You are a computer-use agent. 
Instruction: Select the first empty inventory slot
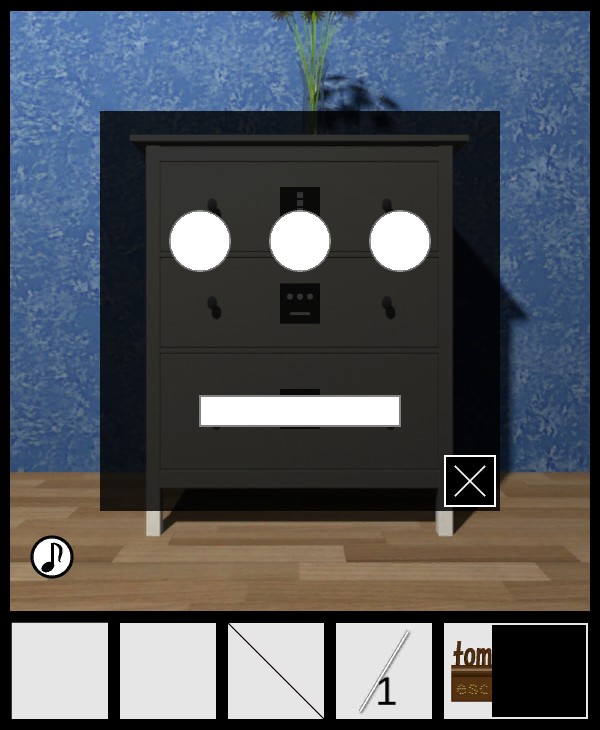tap(60, 671)
